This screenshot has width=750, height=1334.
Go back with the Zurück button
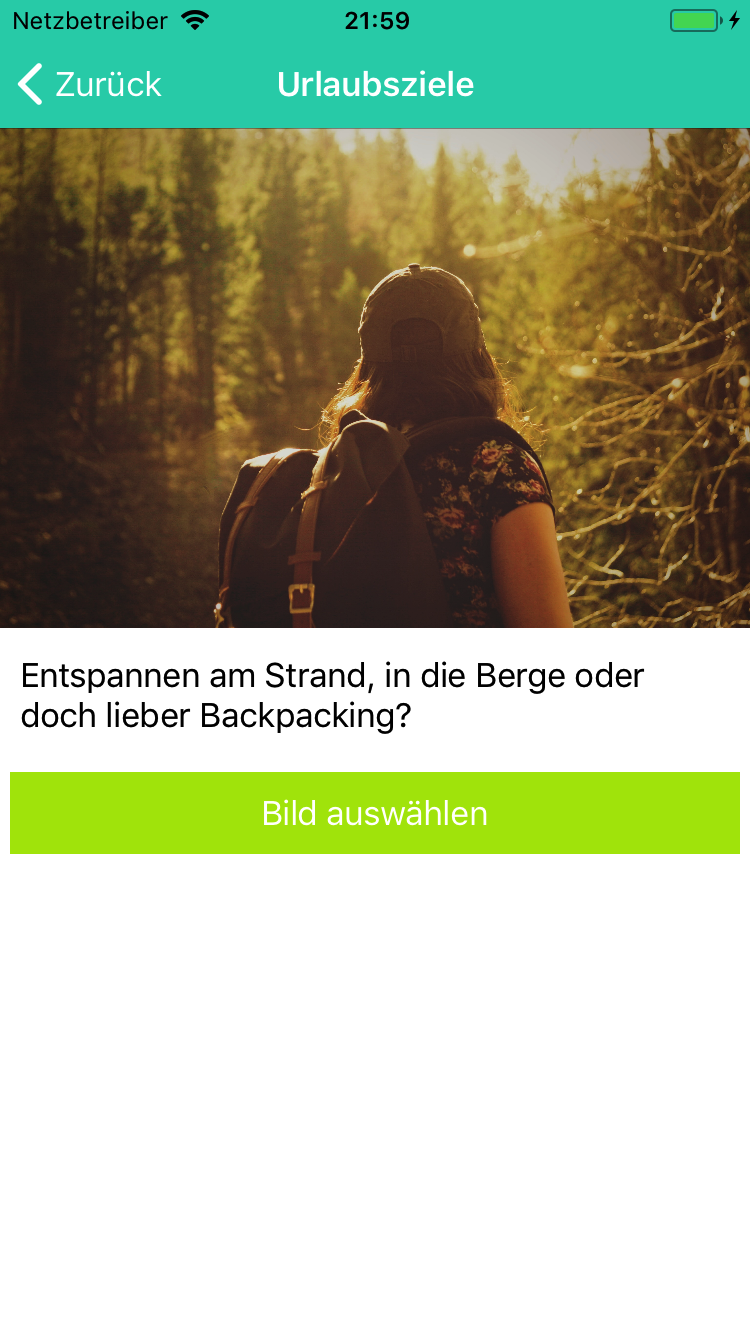(90, 85)
